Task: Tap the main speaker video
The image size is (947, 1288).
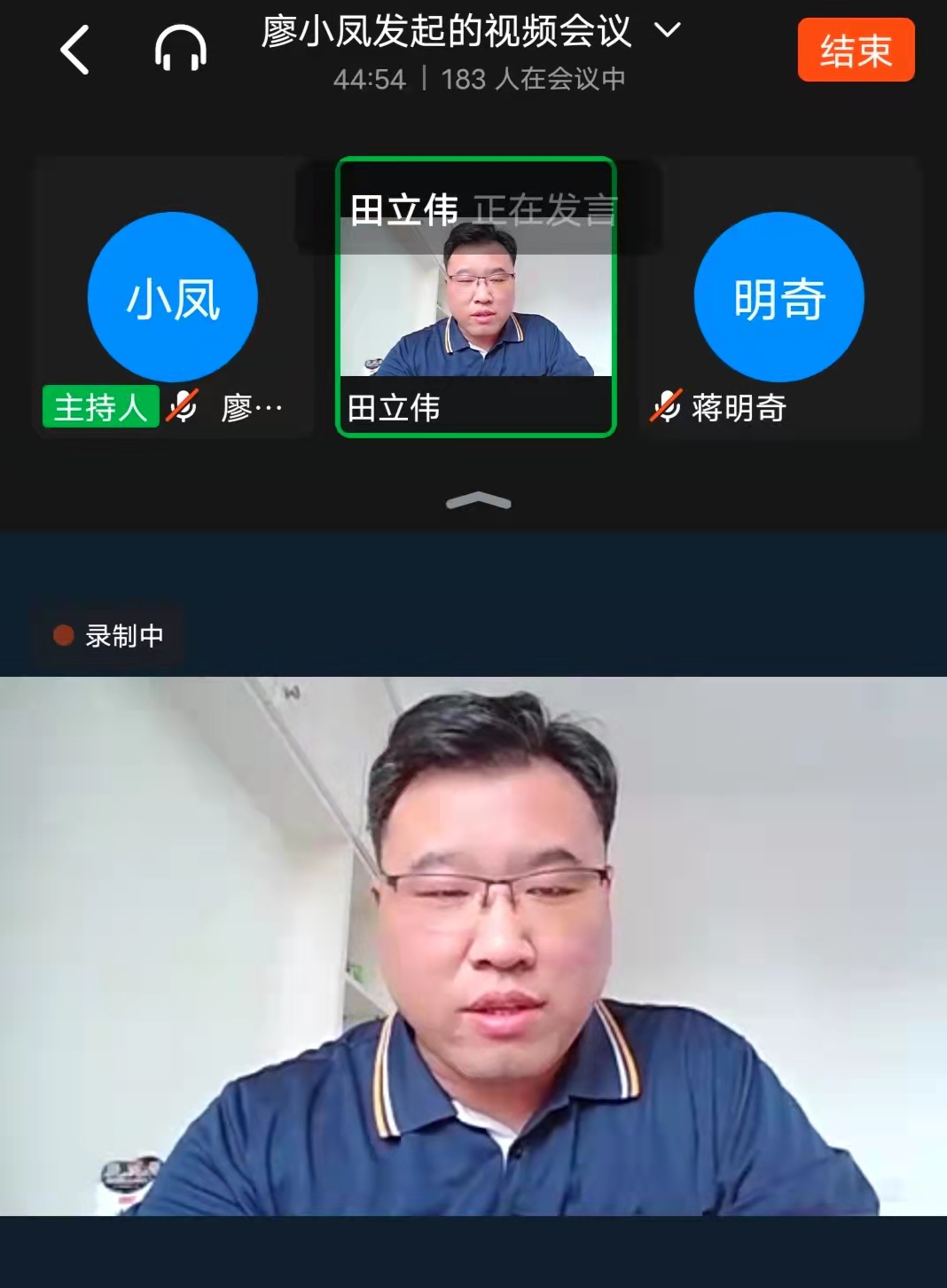Action: [x=473, y=945]
